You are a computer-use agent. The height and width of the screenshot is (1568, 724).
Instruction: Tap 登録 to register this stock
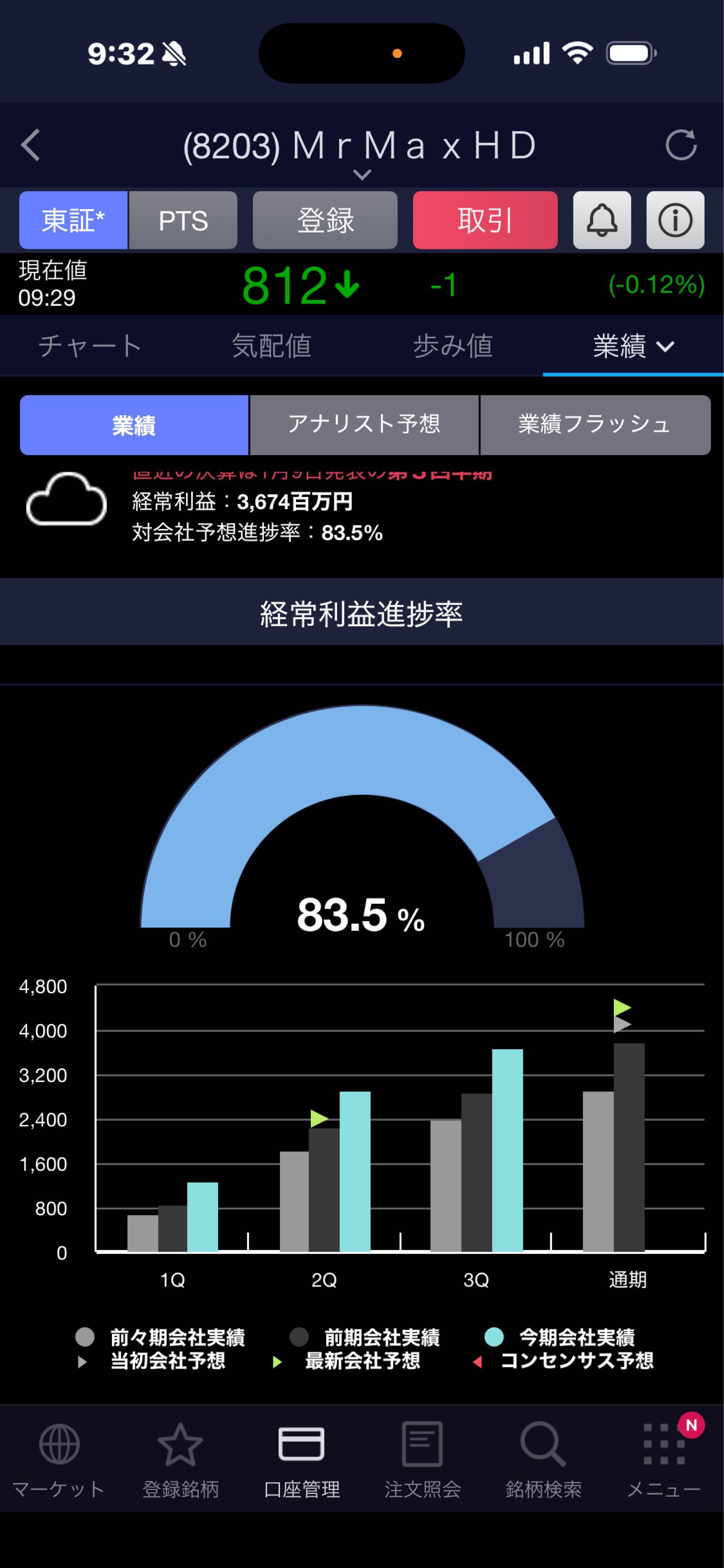(x=325, y=220)
